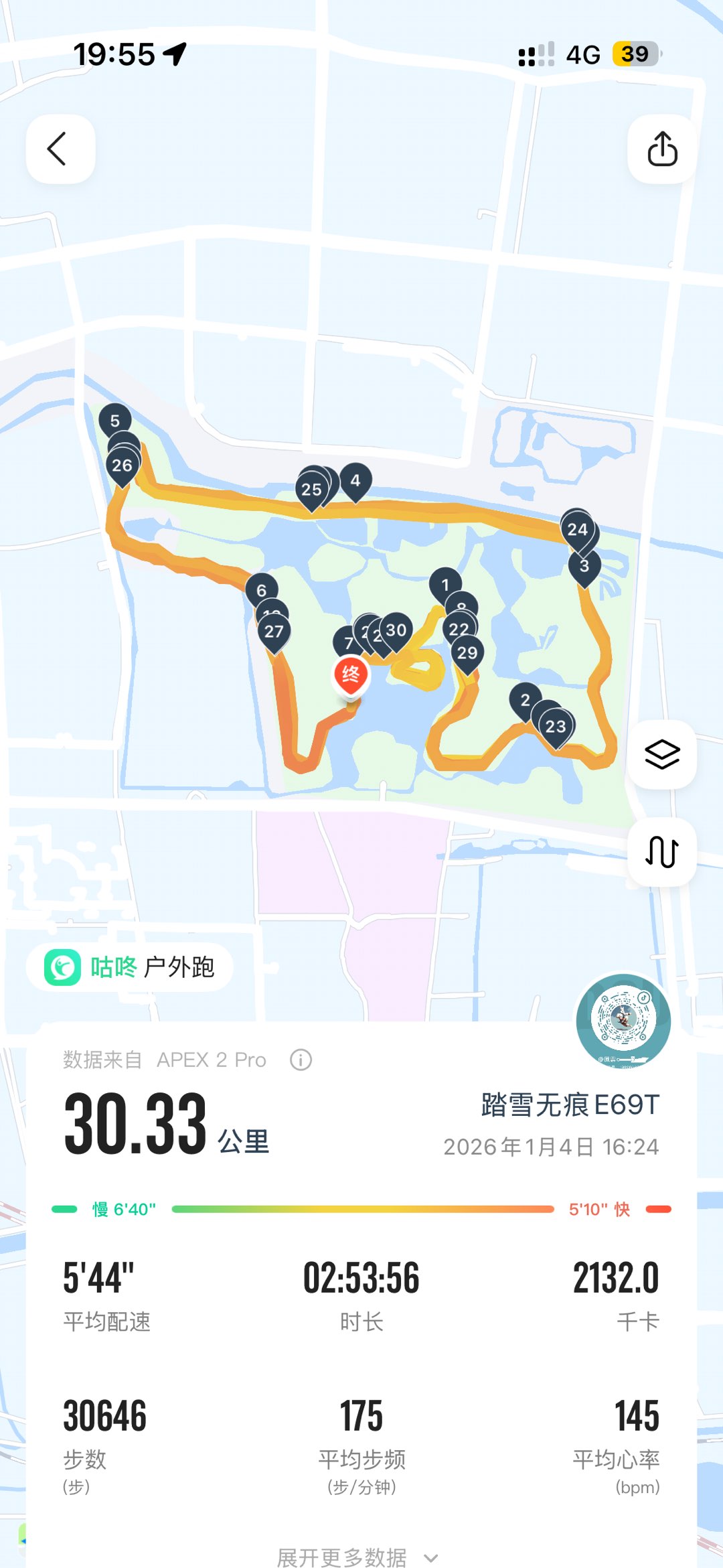
Task: Tap the route track toggle icon
Action: click(x=662, y=852)
